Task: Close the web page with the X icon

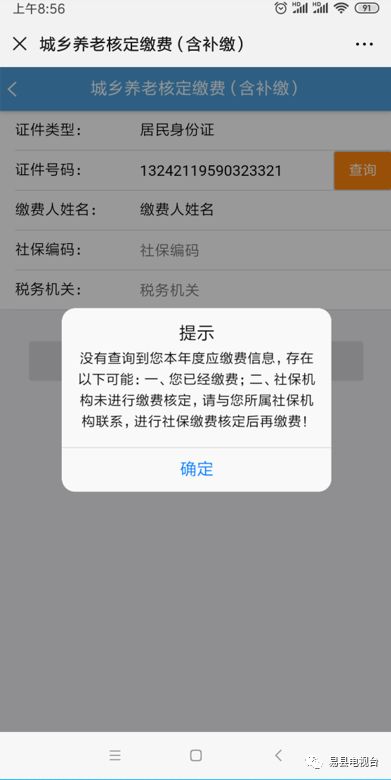Action: click(19, 44)
